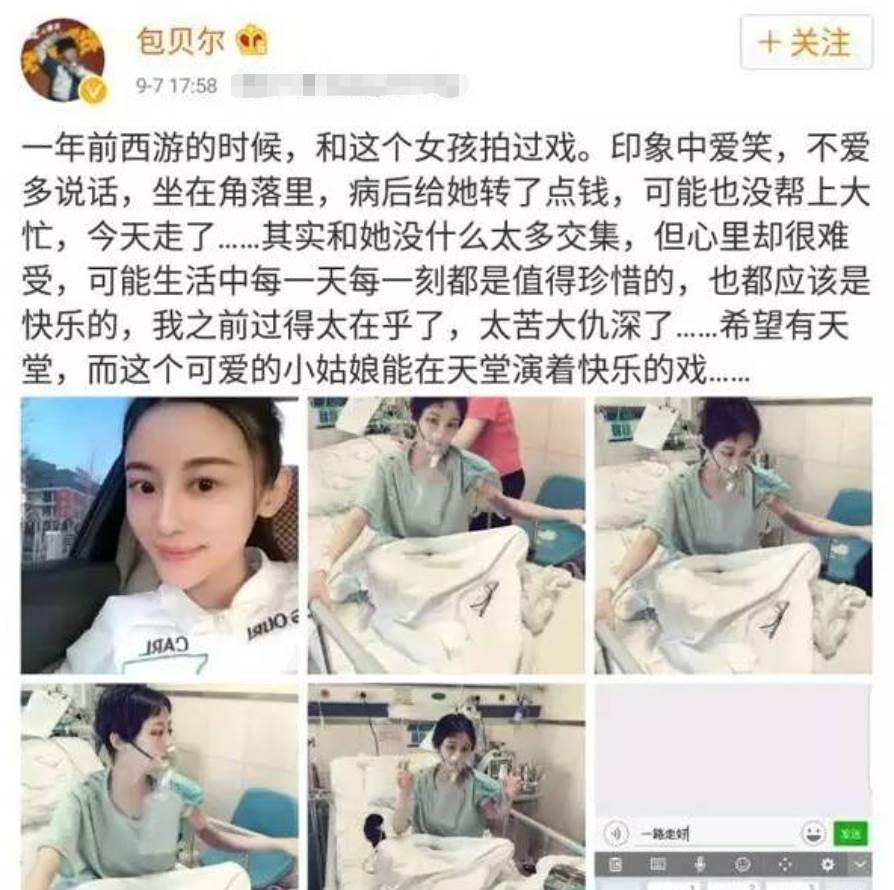894x890 pixels.
Task: Open close-up photo with oxygen mask
Action: pyautogui.click(x=160, y=787)
